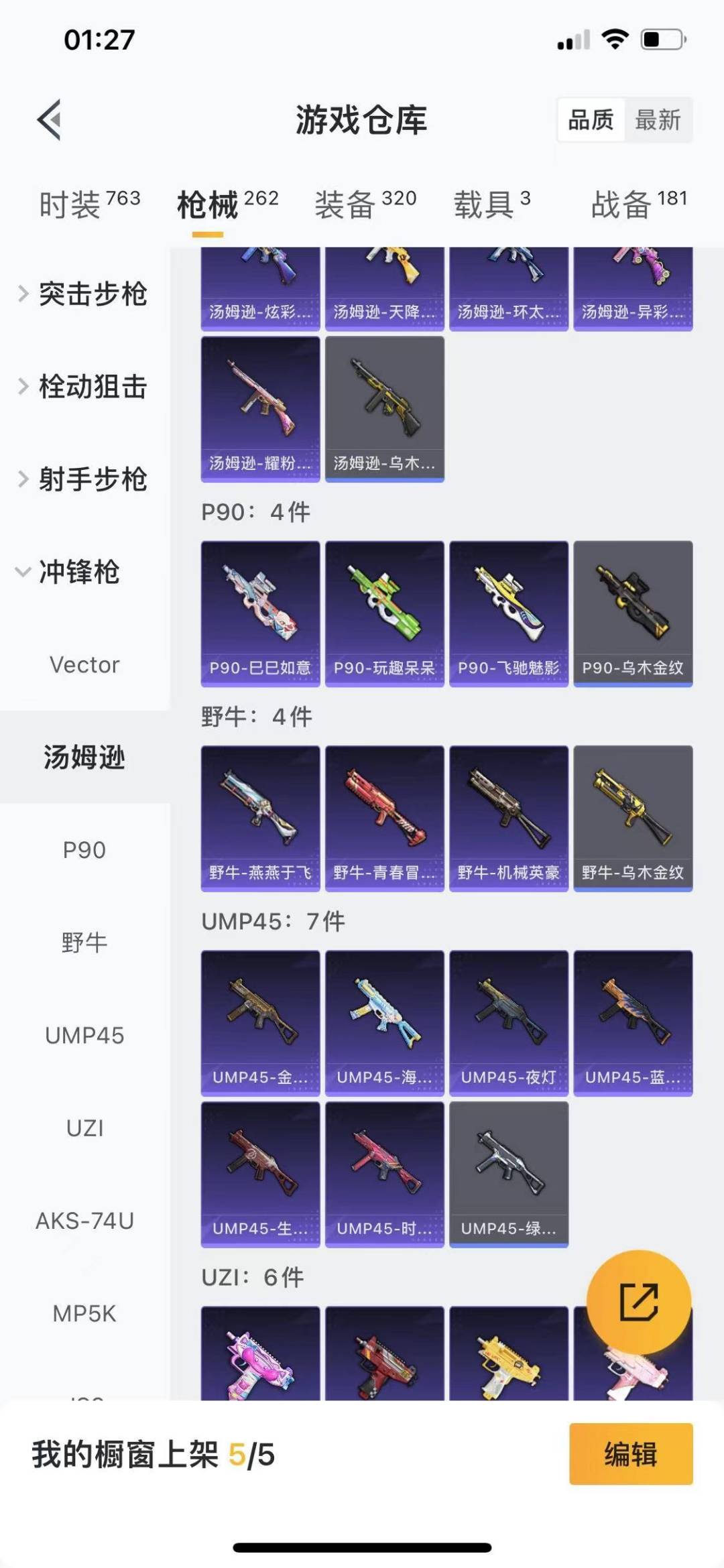The width and height of the screenshot is (724, 1568).
Task: Sort the warehouse by 最新
Action: point(657,120)
